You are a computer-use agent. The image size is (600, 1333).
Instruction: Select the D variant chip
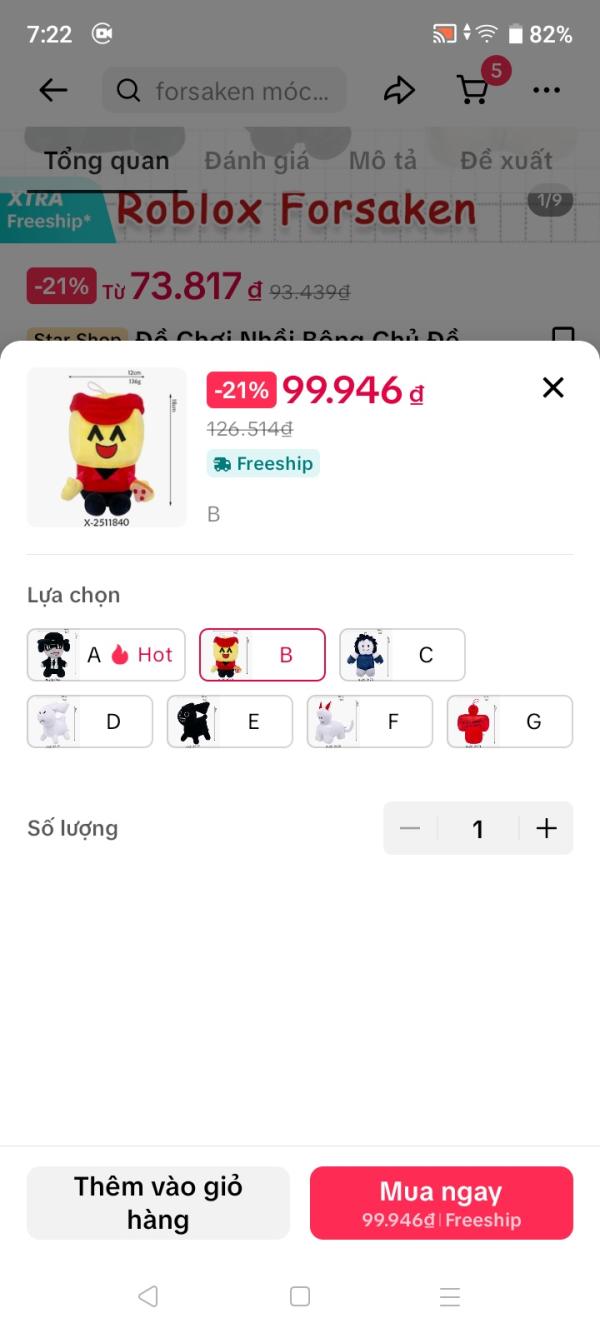pos(90,722)
